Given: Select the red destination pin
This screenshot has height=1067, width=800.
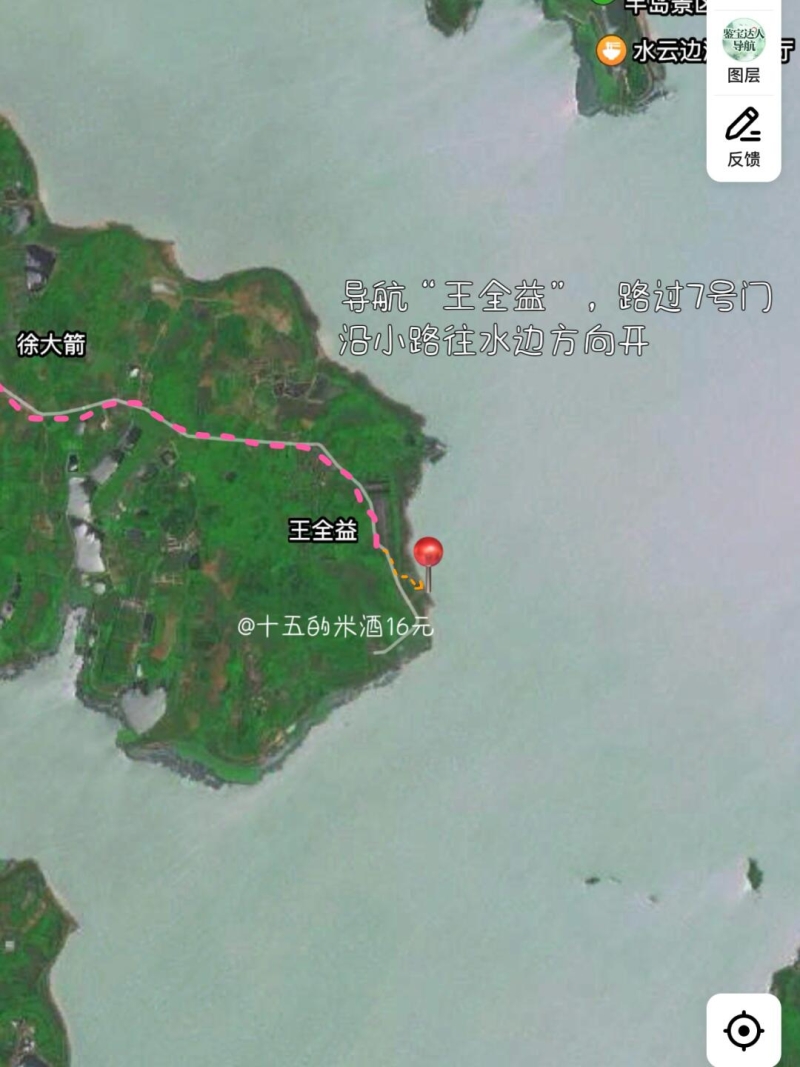Looking at the screenshot, I should (428, 554).
